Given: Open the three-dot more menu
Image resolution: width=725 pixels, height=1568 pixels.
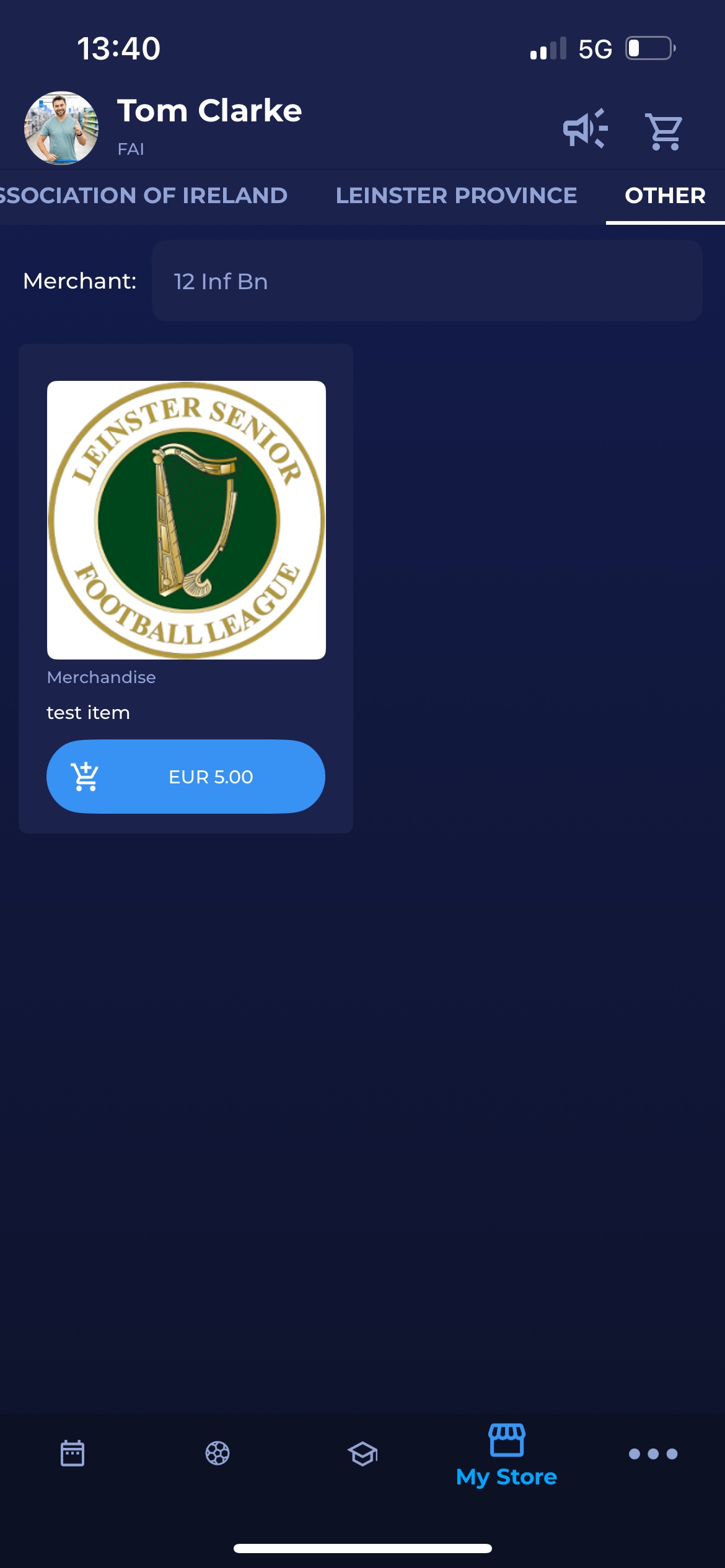Looking at the screenshot, I should (652, 1453).
